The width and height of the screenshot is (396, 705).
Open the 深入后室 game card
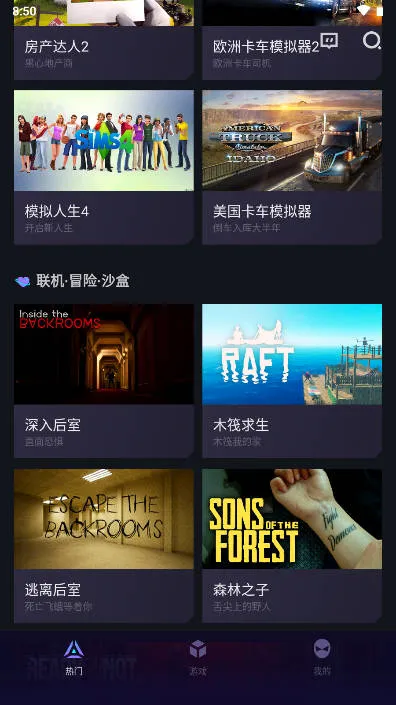pyautogui.click(x=104, y=381)
